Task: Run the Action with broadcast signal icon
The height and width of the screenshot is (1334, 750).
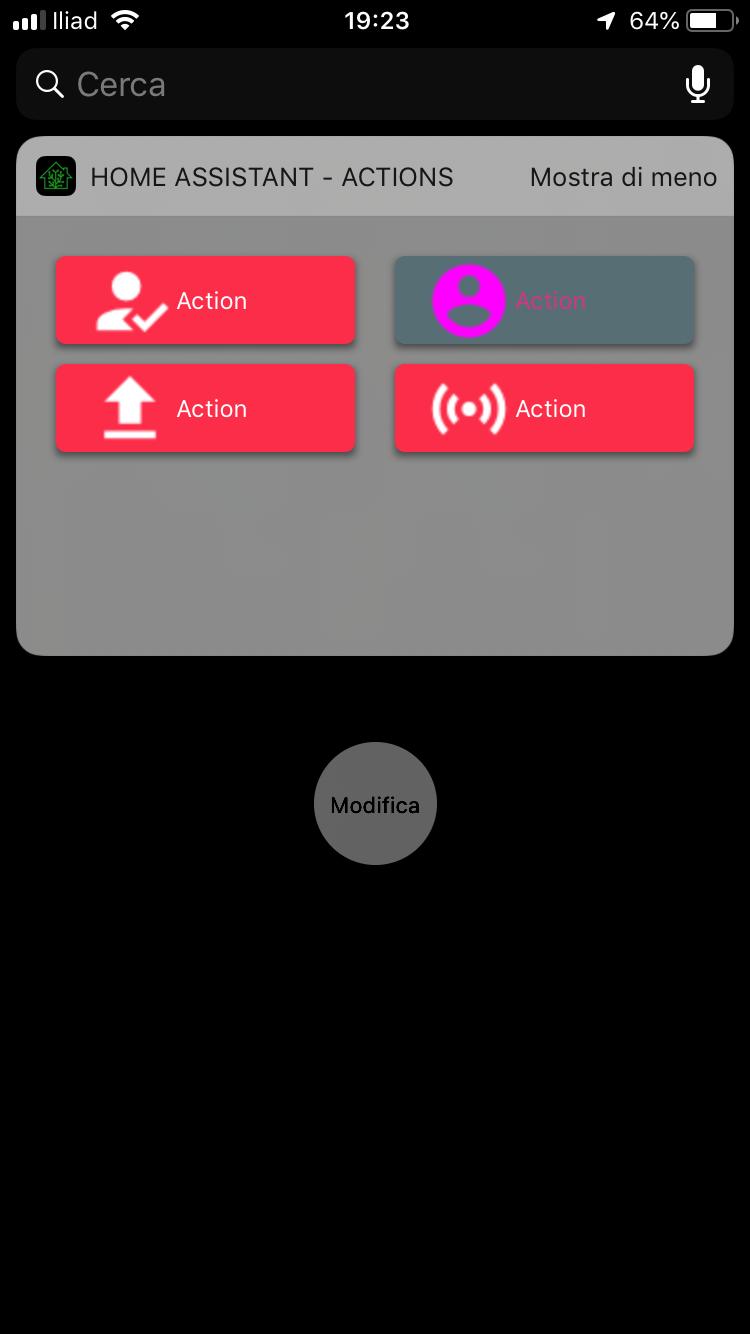Action: point(544,408)
